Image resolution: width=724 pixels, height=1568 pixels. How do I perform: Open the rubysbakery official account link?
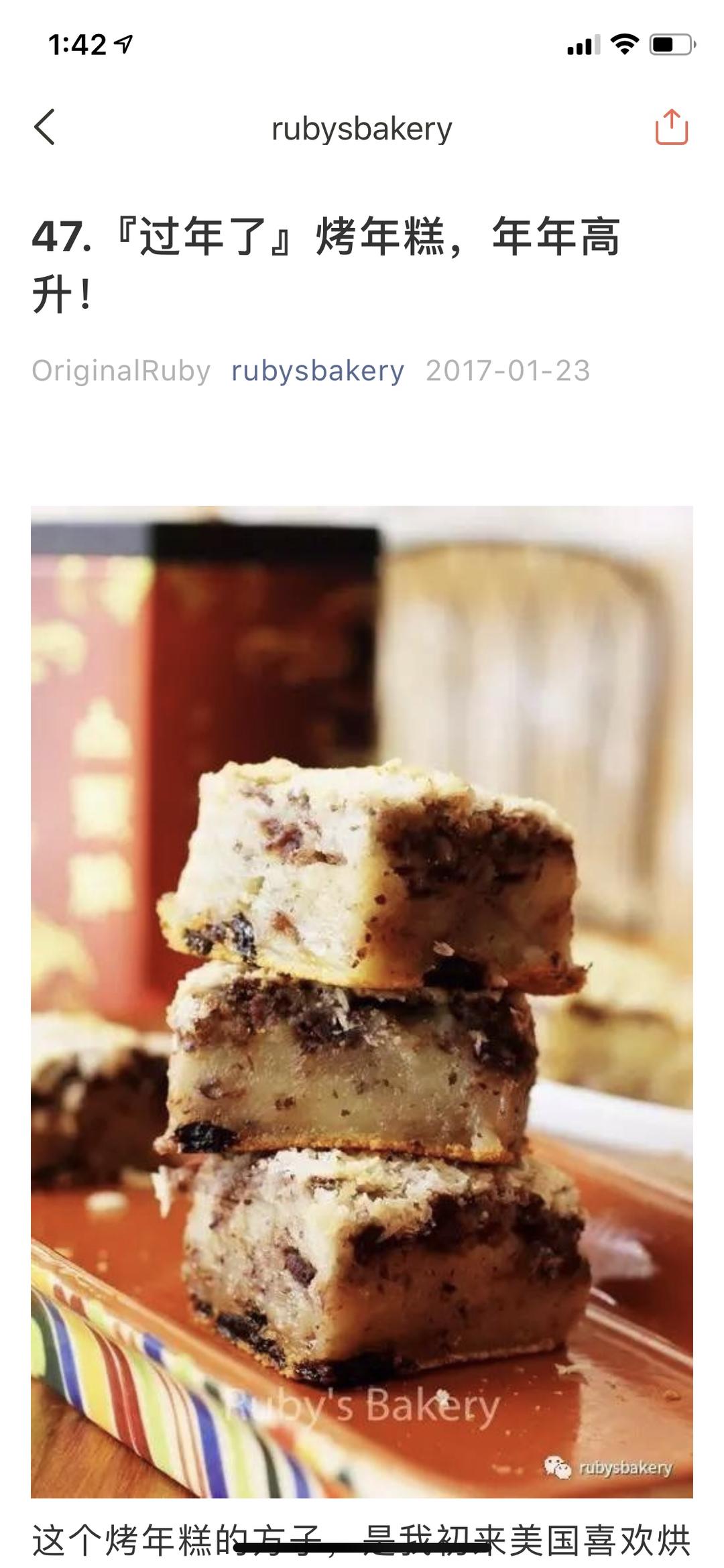point(316,371)
